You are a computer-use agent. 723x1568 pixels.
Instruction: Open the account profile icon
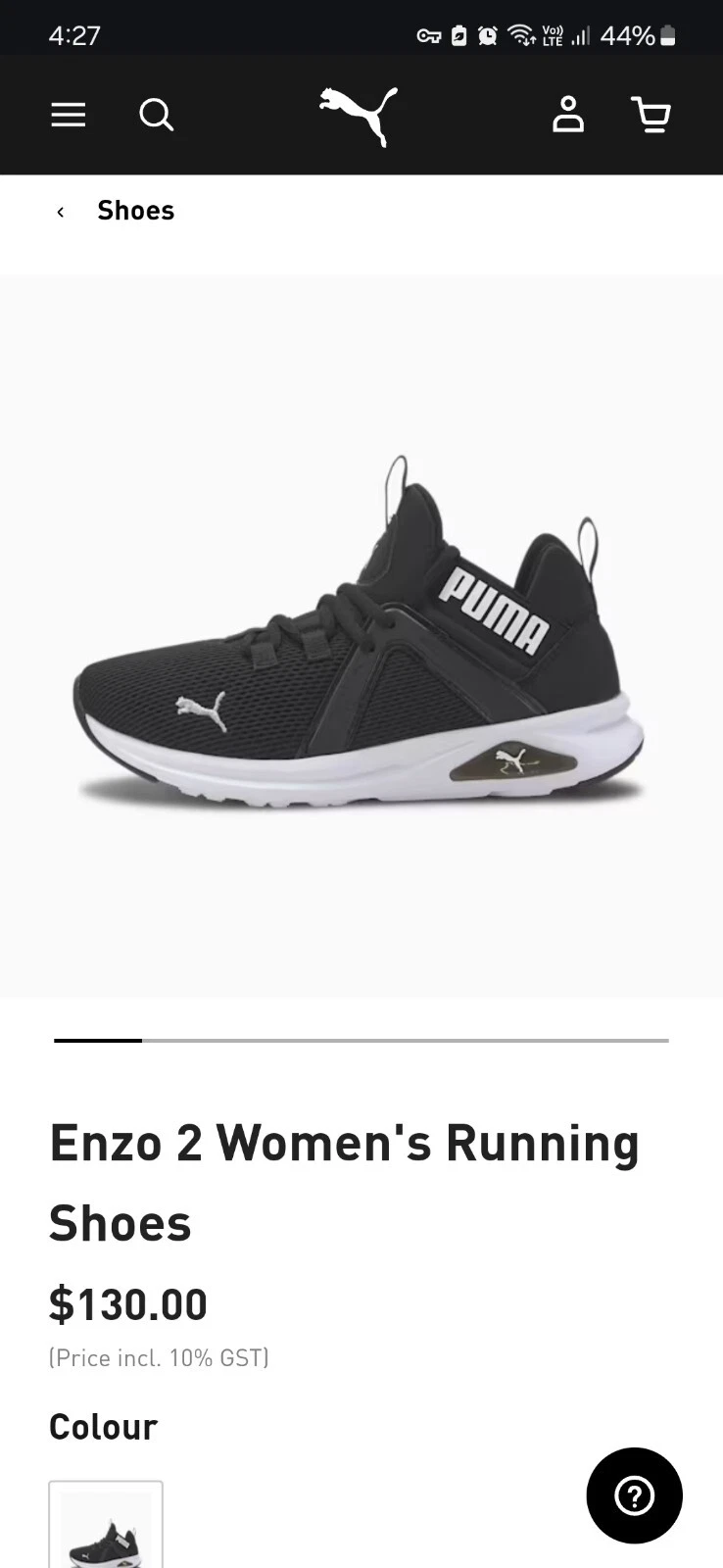tap(568, 115)
